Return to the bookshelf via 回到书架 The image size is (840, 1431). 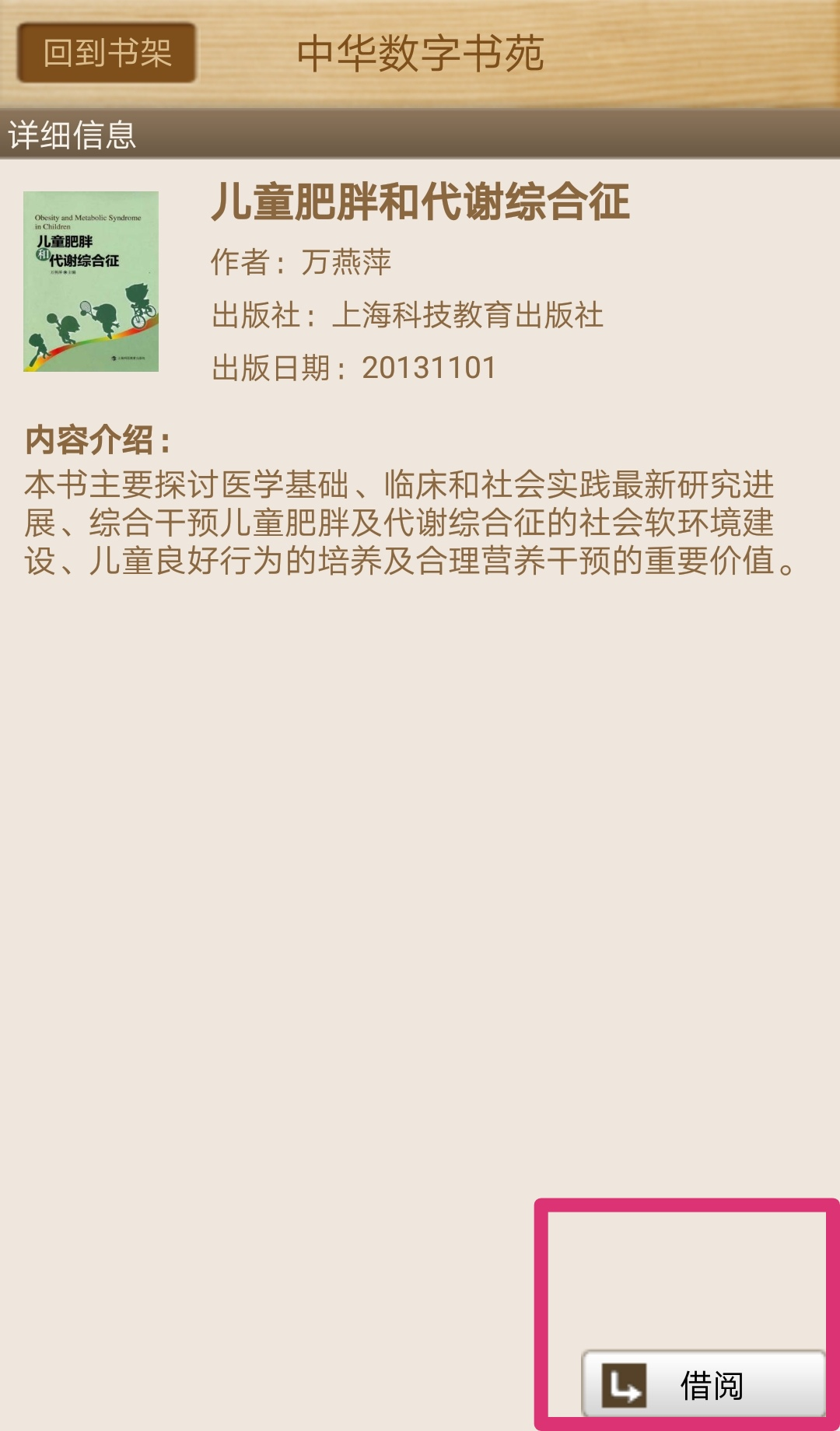107,53
